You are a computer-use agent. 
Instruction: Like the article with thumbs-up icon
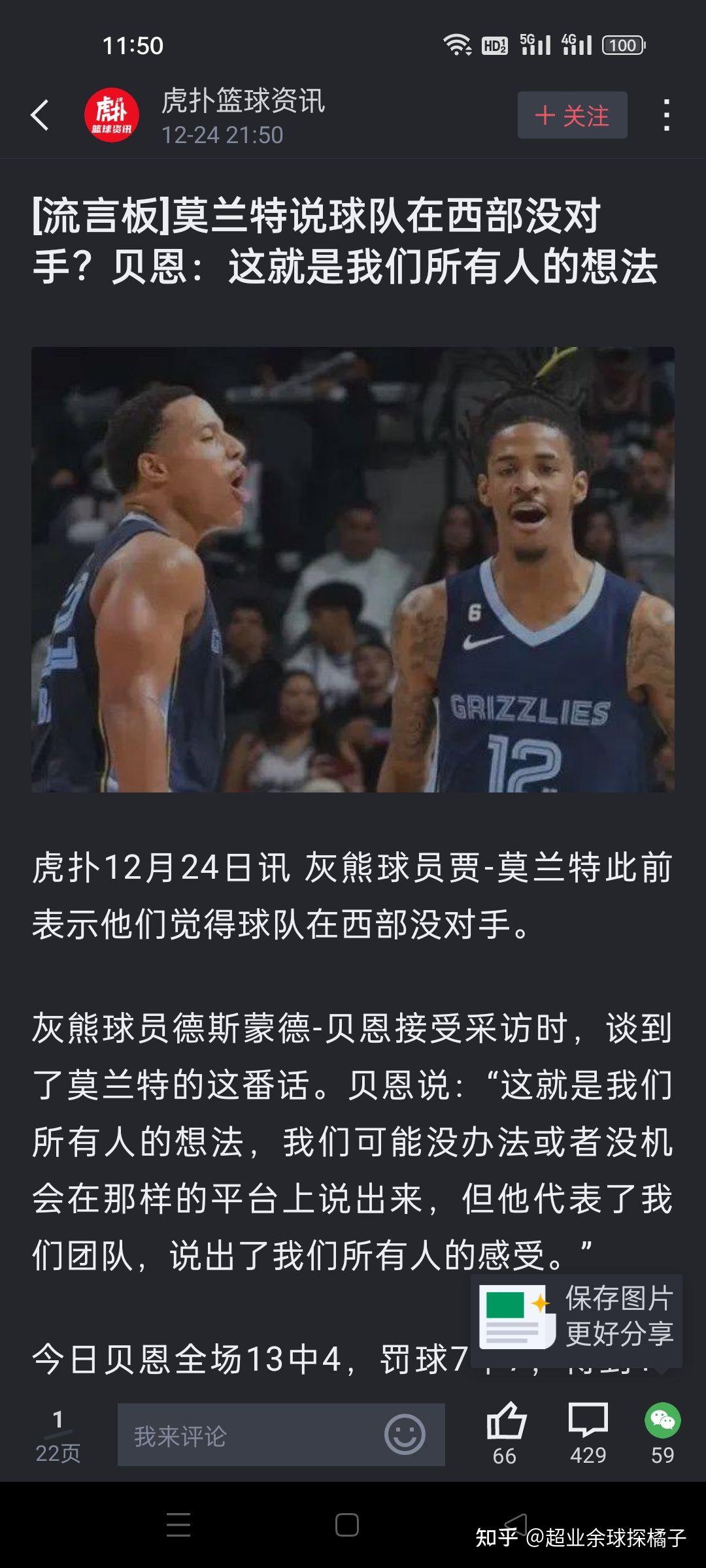[x=505, y=1422]
